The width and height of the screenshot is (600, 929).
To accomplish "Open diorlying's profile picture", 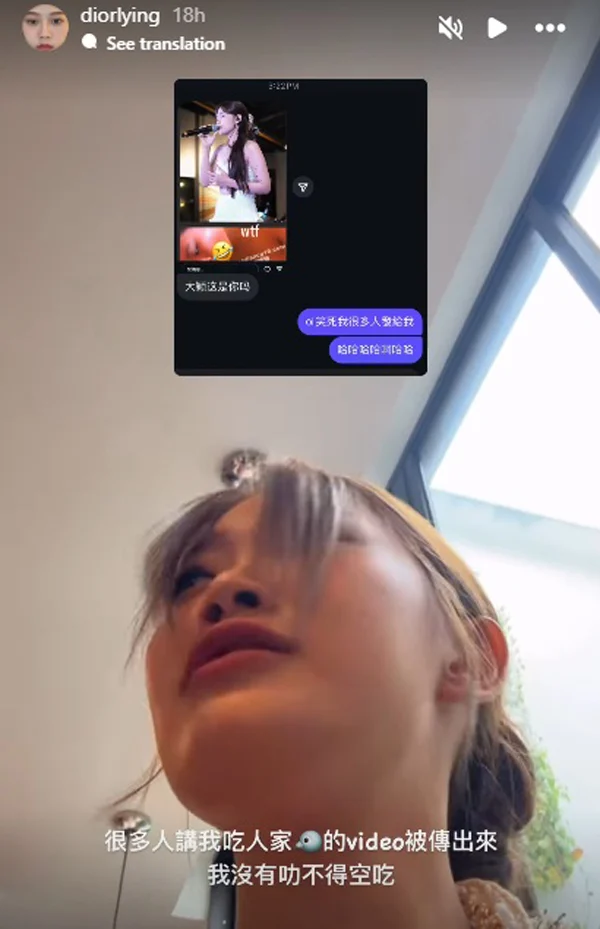I will click(45, 27).
